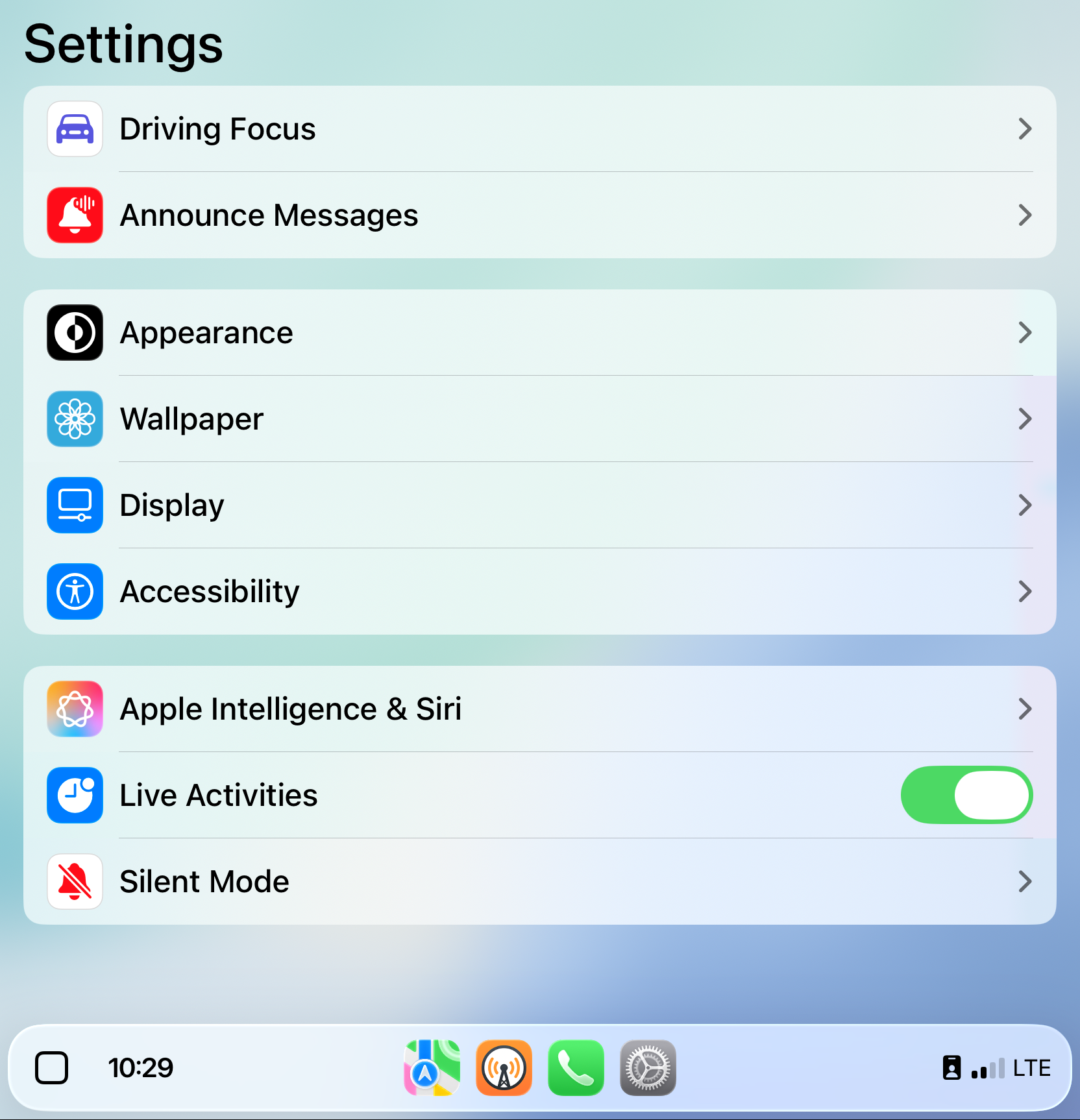Screen dimensions: 1080x1120
Task: Open Announce Messages settings
Action: tap(539, 215)
